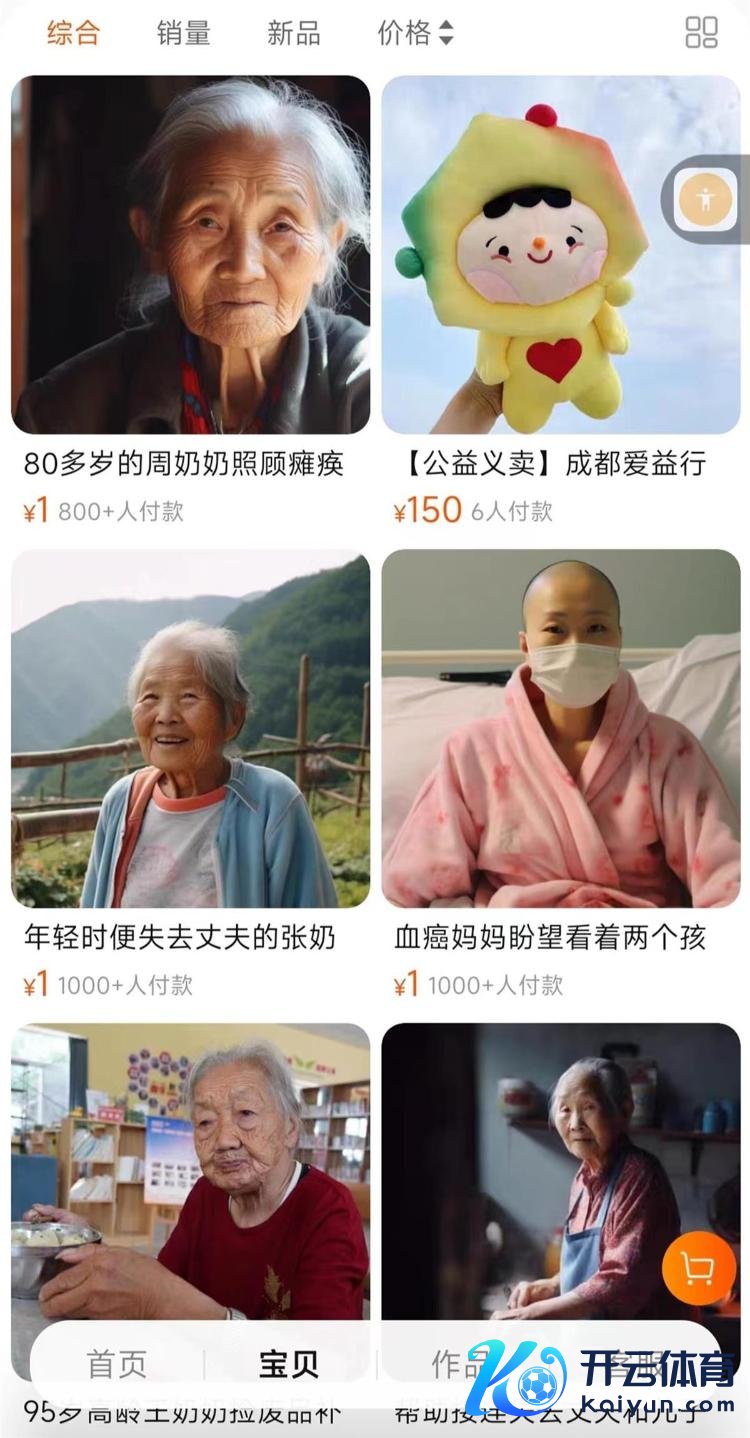
Task: Sort items by 价格
Action: coord(415,33)
